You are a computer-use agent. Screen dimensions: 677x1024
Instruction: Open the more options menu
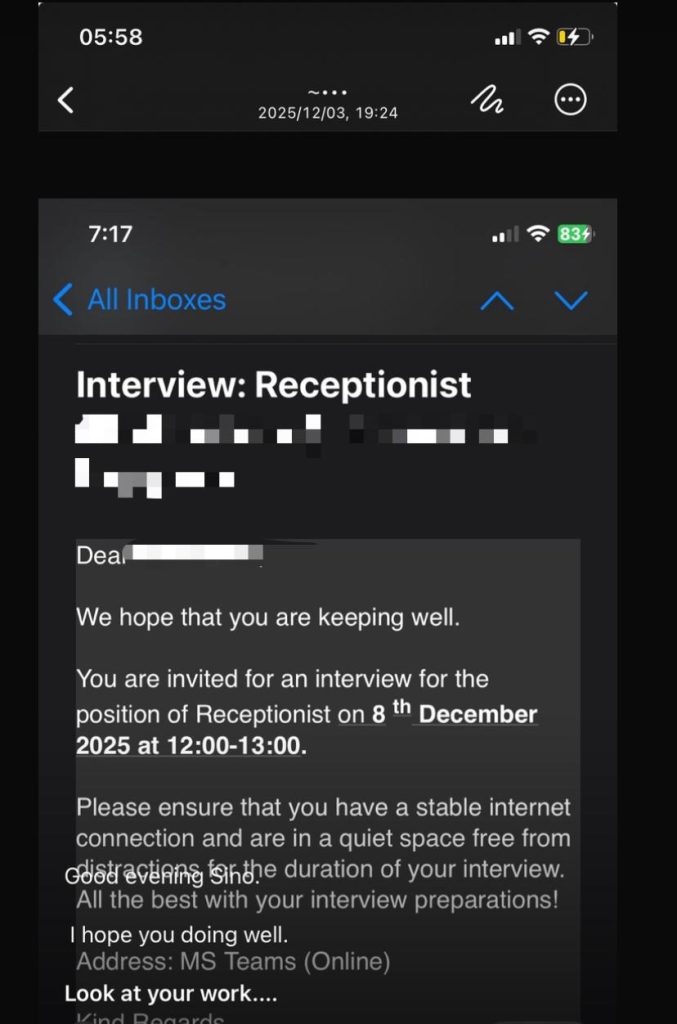click(570, 99)
